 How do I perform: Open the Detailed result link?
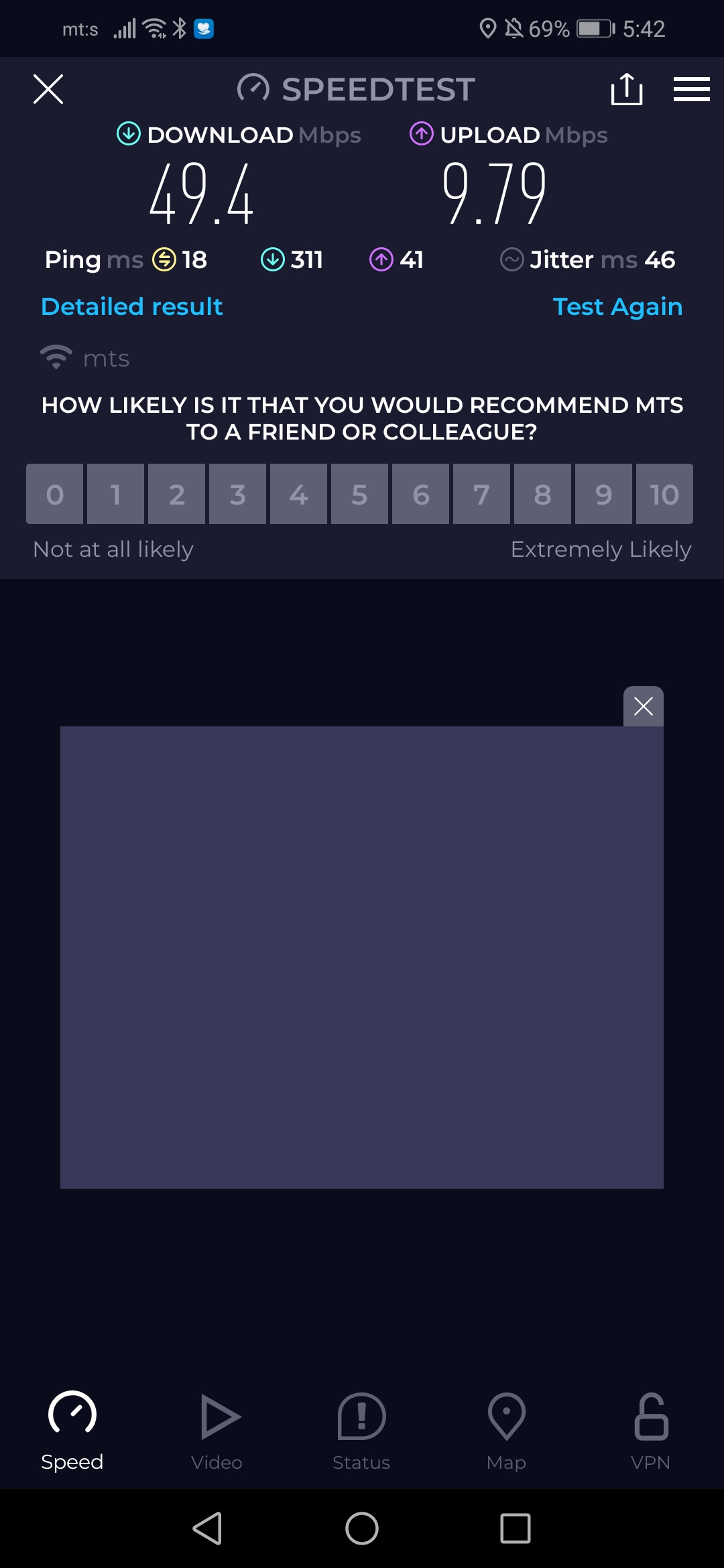point(131,307)
